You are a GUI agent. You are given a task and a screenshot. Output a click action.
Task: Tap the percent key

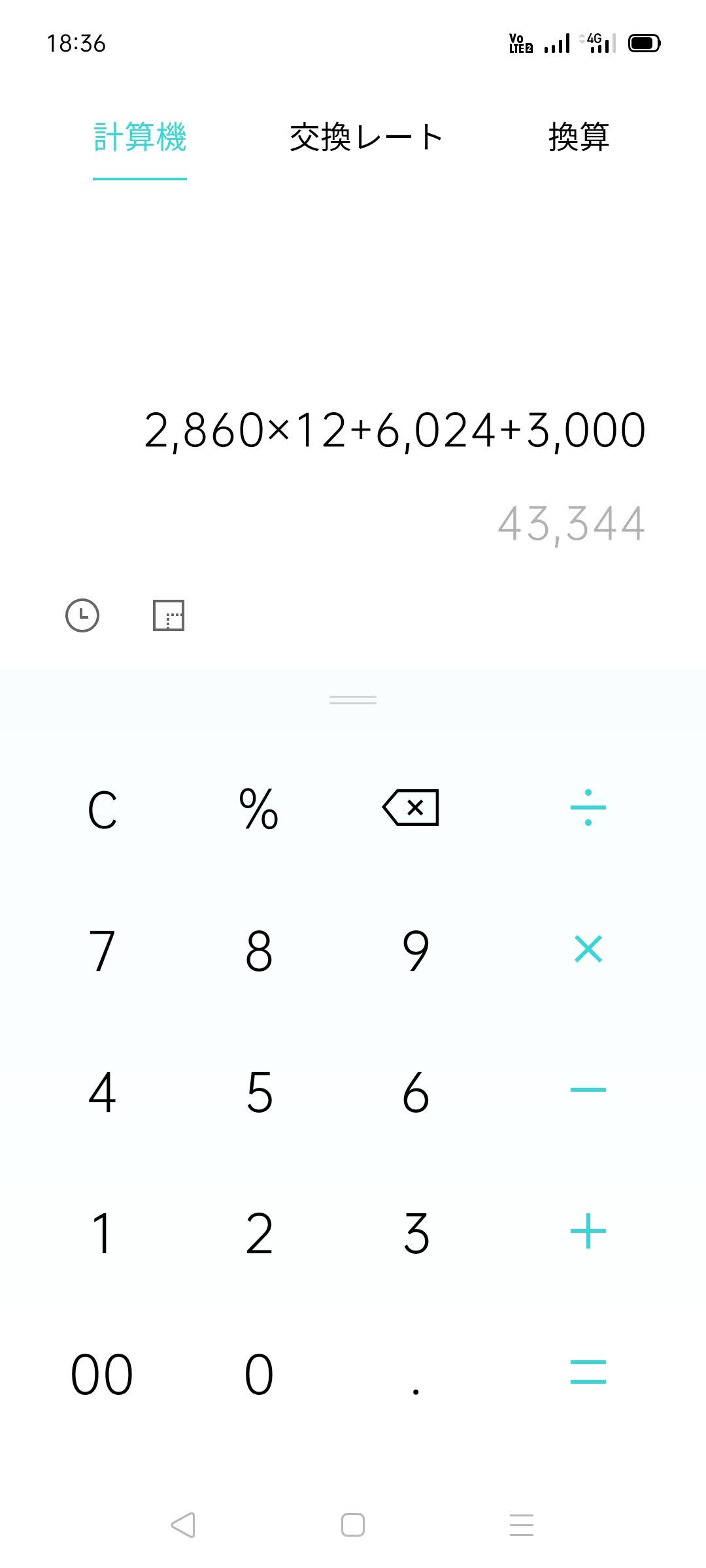pos(259,809)
